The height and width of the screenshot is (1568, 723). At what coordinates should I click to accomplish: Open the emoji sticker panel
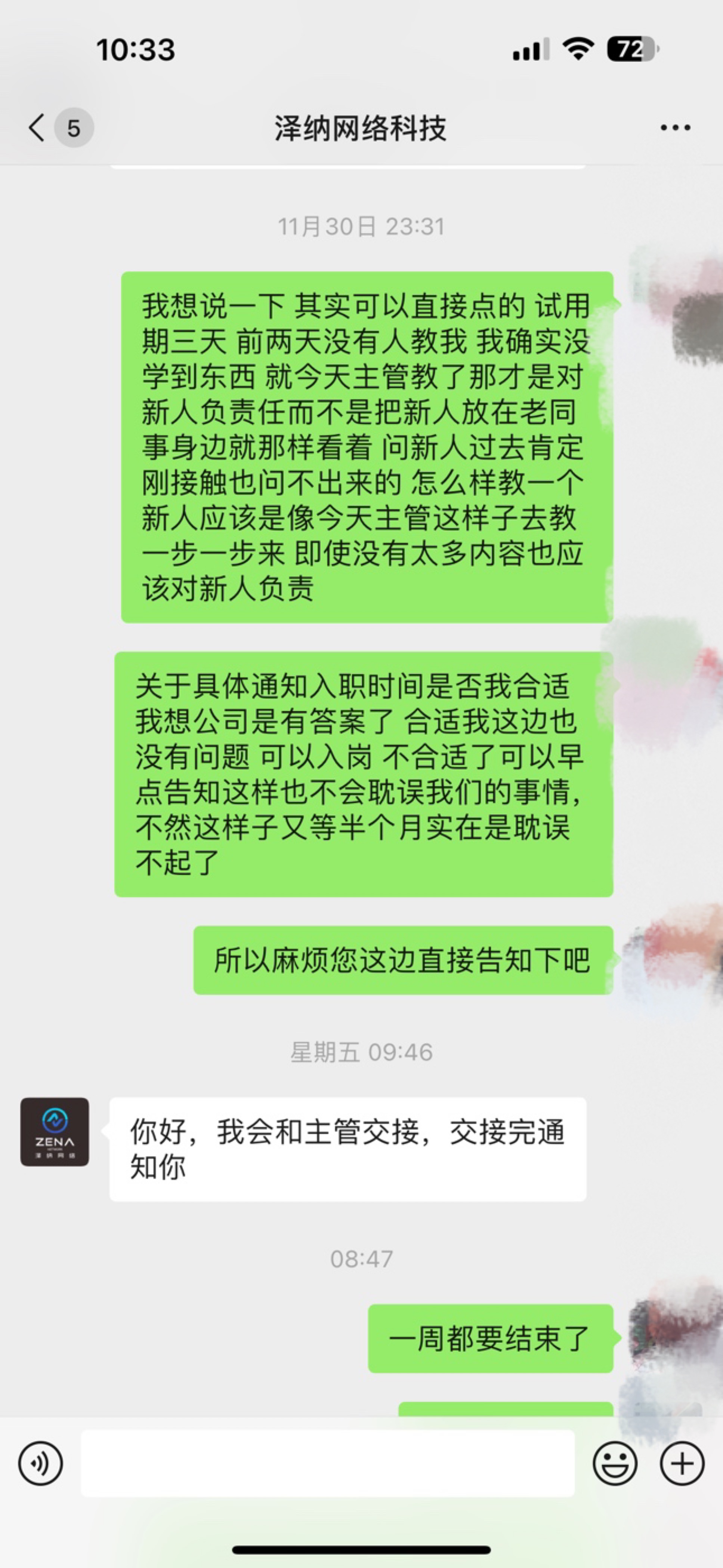pyautogui.click(x=615, y=1463)
